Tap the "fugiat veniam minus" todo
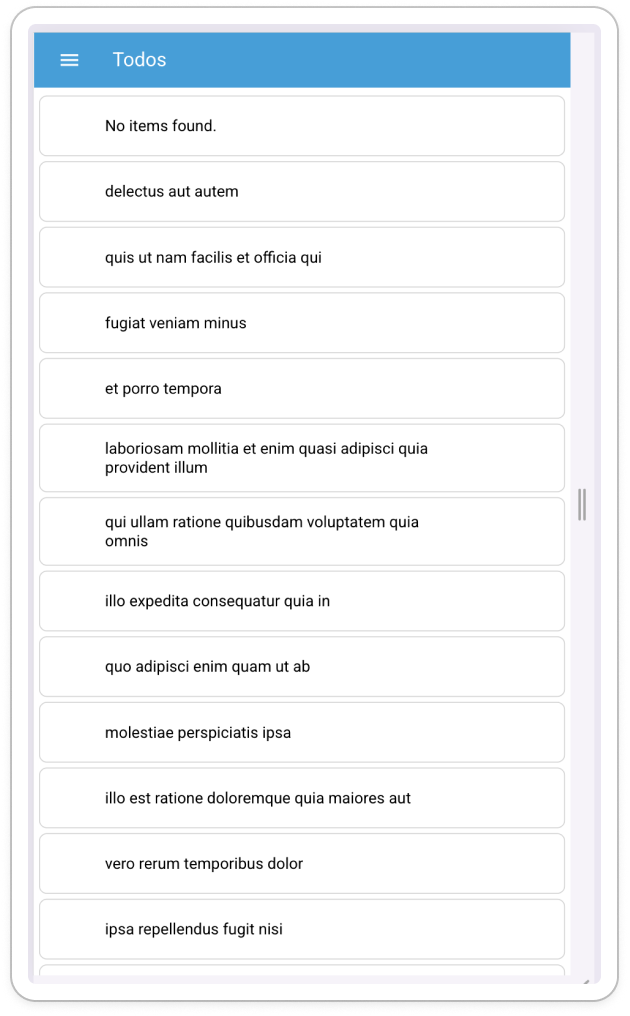The height and width of the screenshot is (1016, 630). (301, 323)
